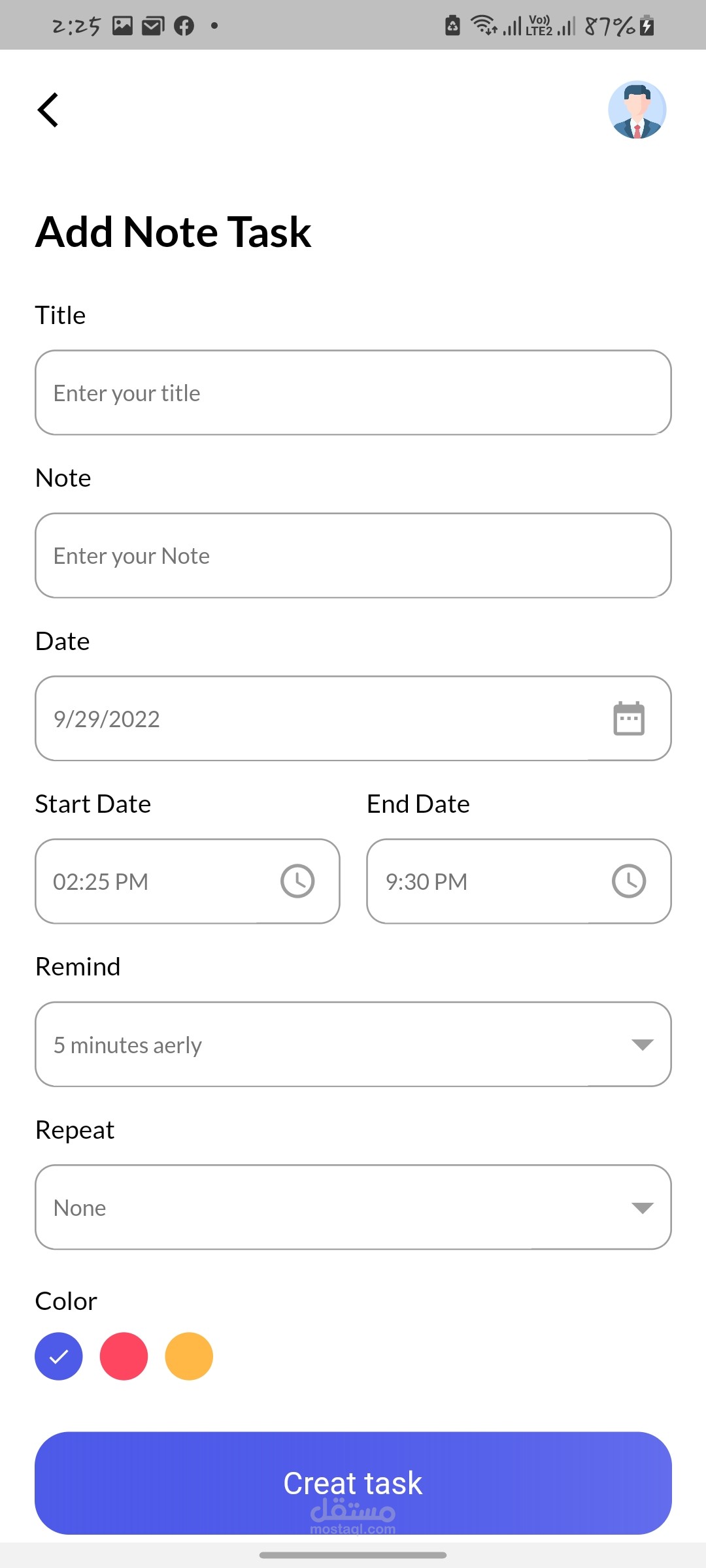
Task: Tap the Enter your Note field
Action: [353, 555]
